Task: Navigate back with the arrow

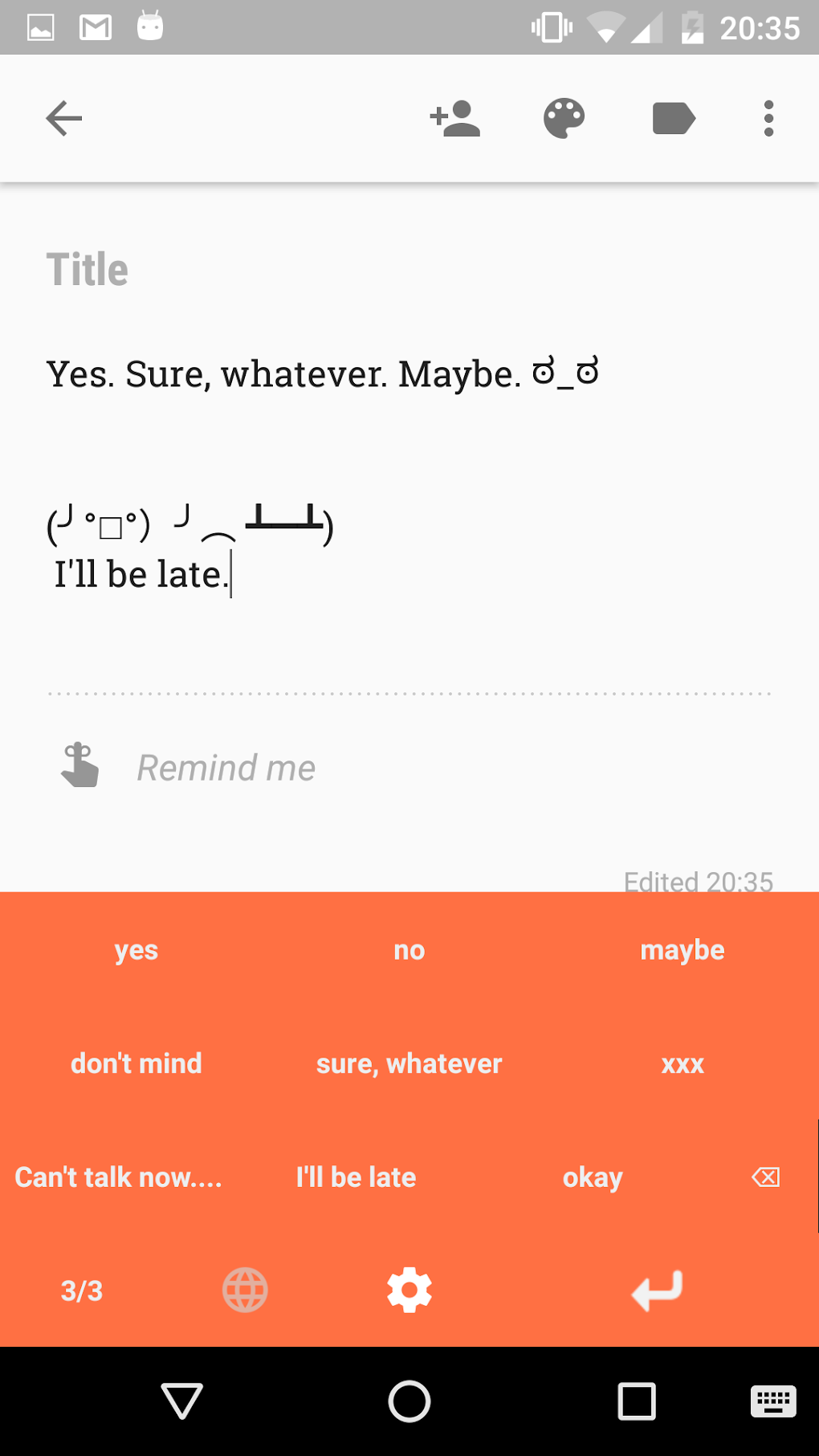Action: tap(63, 117)
